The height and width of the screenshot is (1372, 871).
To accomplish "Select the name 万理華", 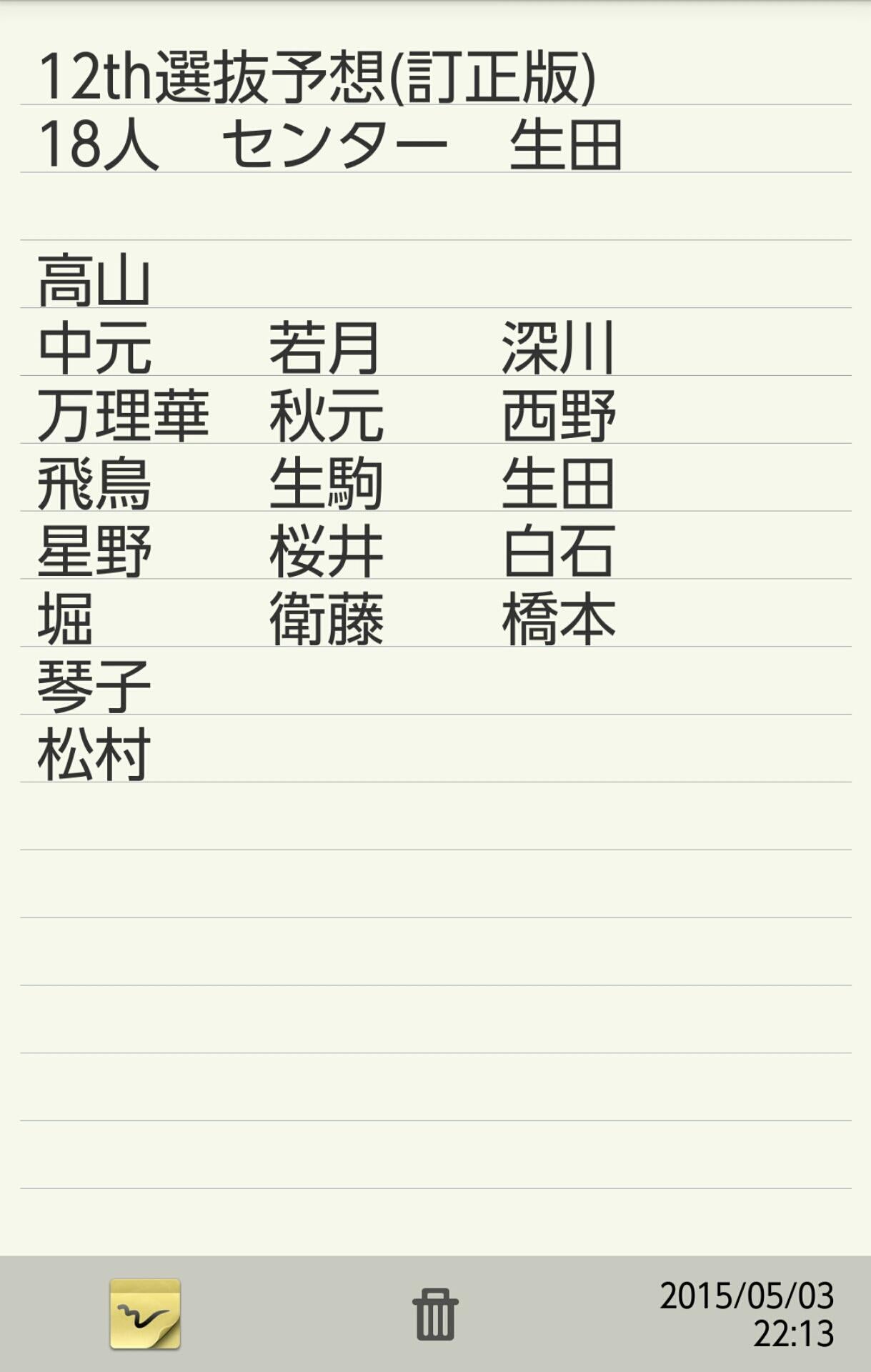I will pos(121,414).
